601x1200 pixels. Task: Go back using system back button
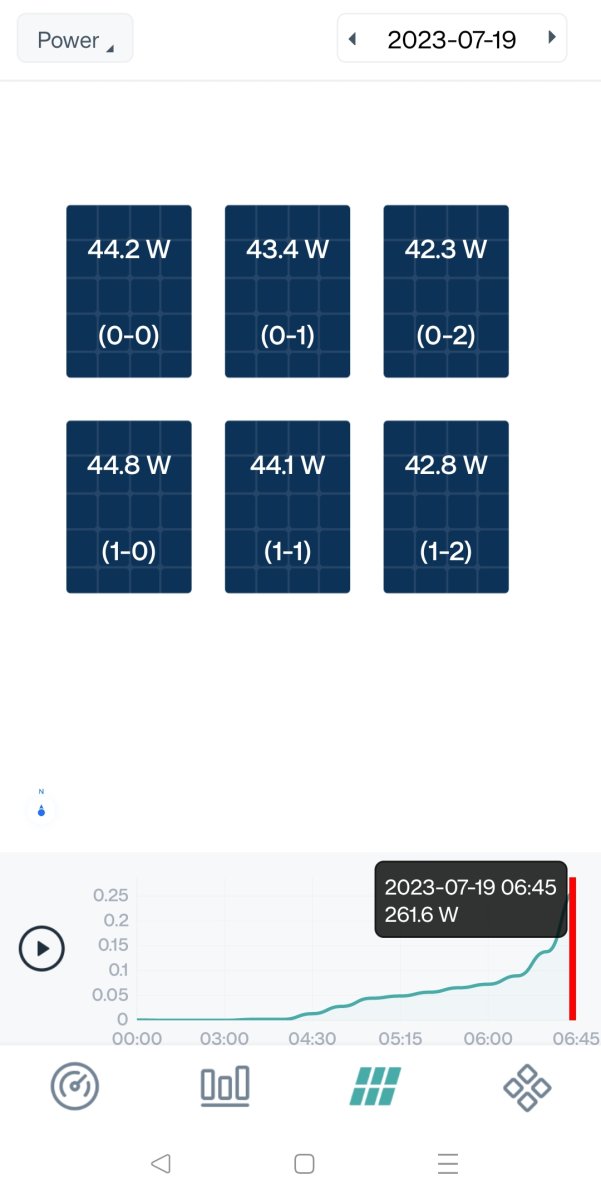point(160,1163)
